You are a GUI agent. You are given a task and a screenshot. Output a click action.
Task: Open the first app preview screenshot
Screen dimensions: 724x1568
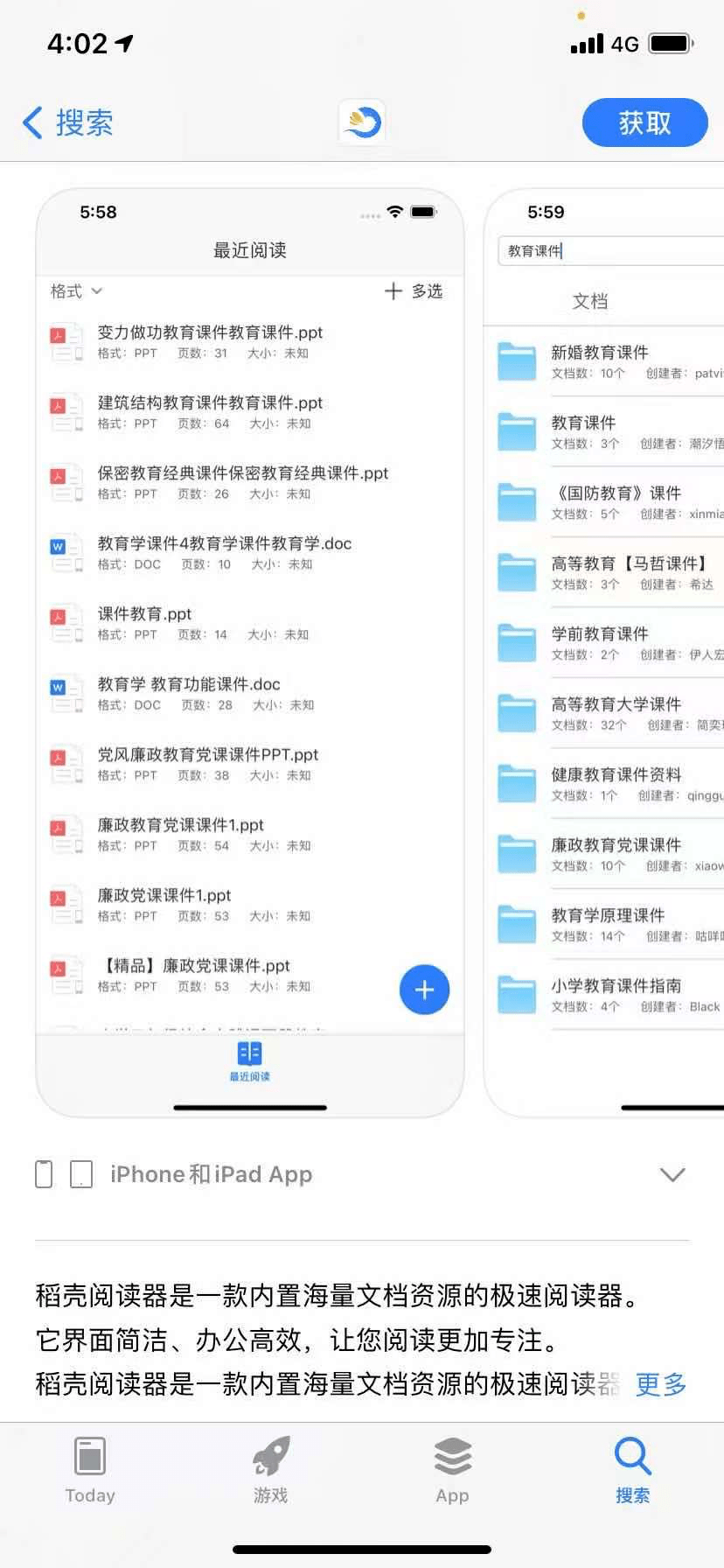pos(250,652)
